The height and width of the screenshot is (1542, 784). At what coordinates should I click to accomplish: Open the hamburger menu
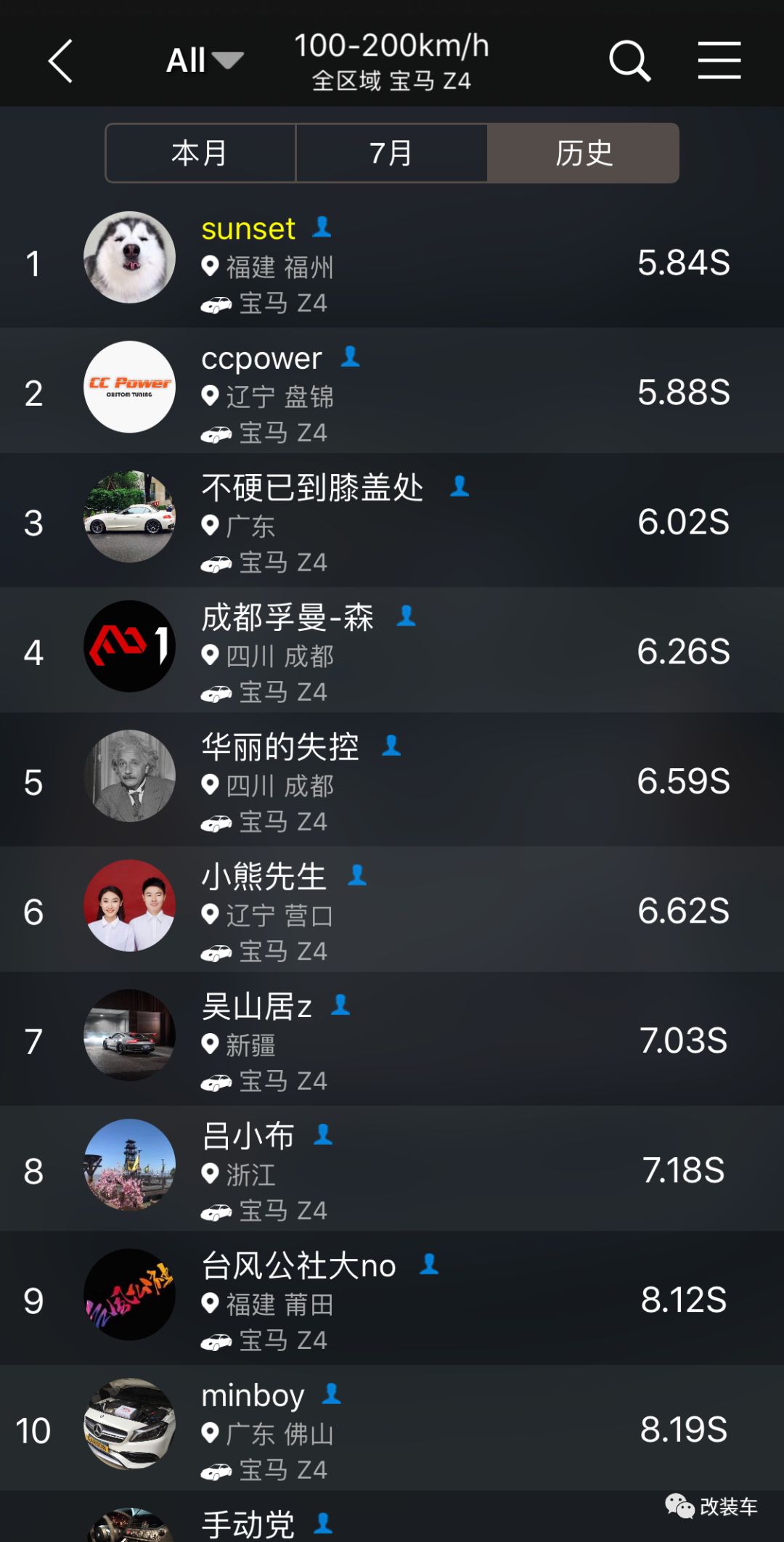tap(719, 60)
